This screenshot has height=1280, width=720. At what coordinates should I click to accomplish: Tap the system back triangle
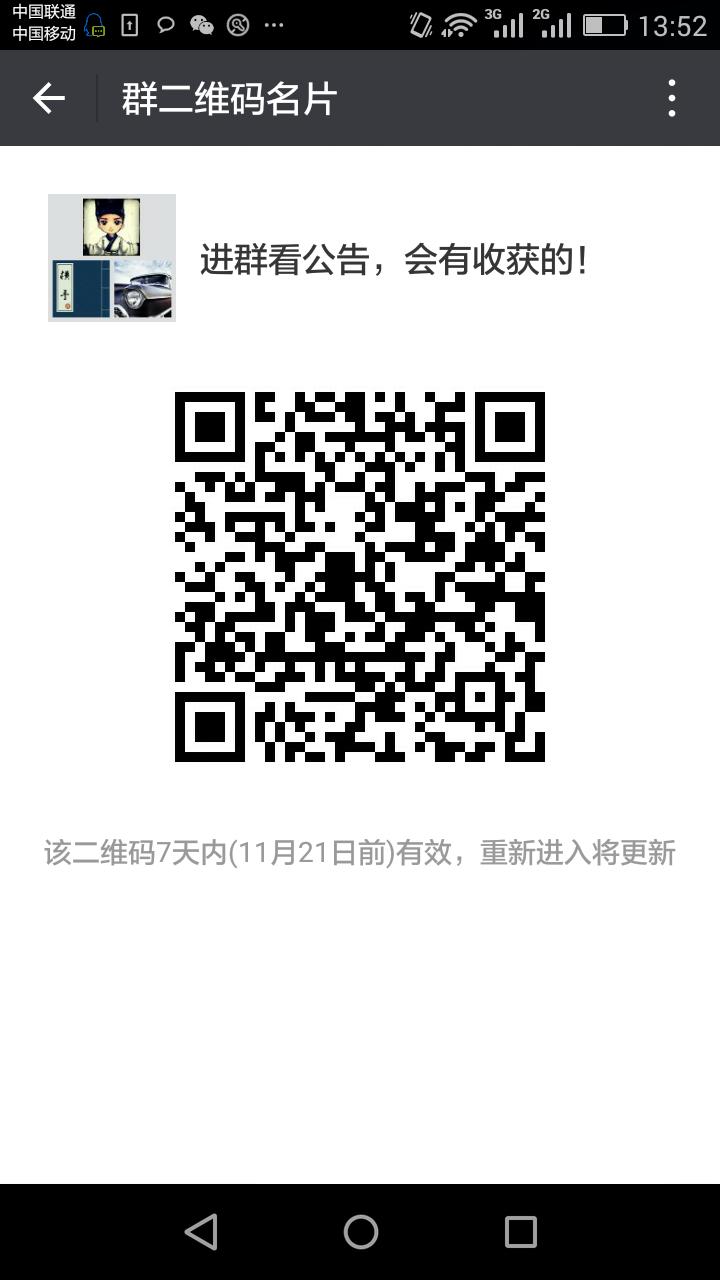point(201,1232)
